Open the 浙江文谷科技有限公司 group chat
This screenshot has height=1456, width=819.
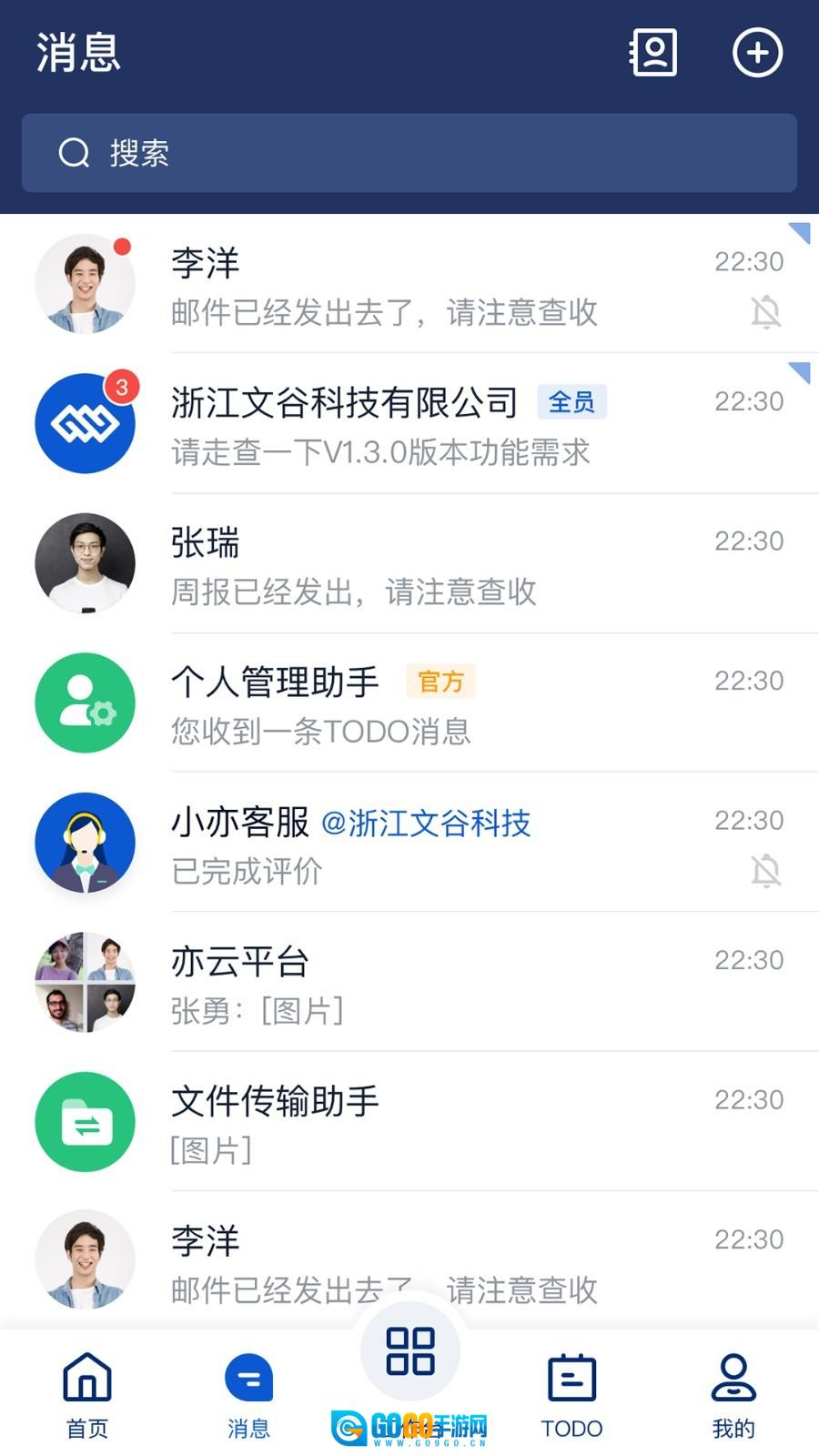tap(409, 424)
